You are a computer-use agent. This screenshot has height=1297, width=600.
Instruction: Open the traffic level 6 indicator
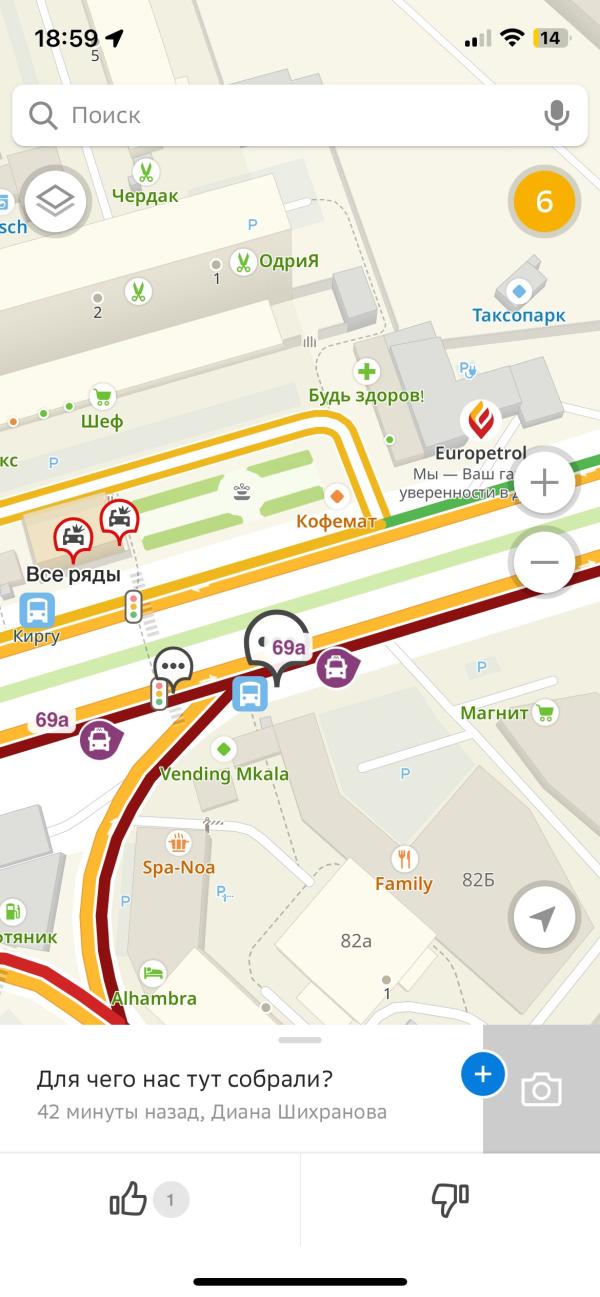pos(544,201)
